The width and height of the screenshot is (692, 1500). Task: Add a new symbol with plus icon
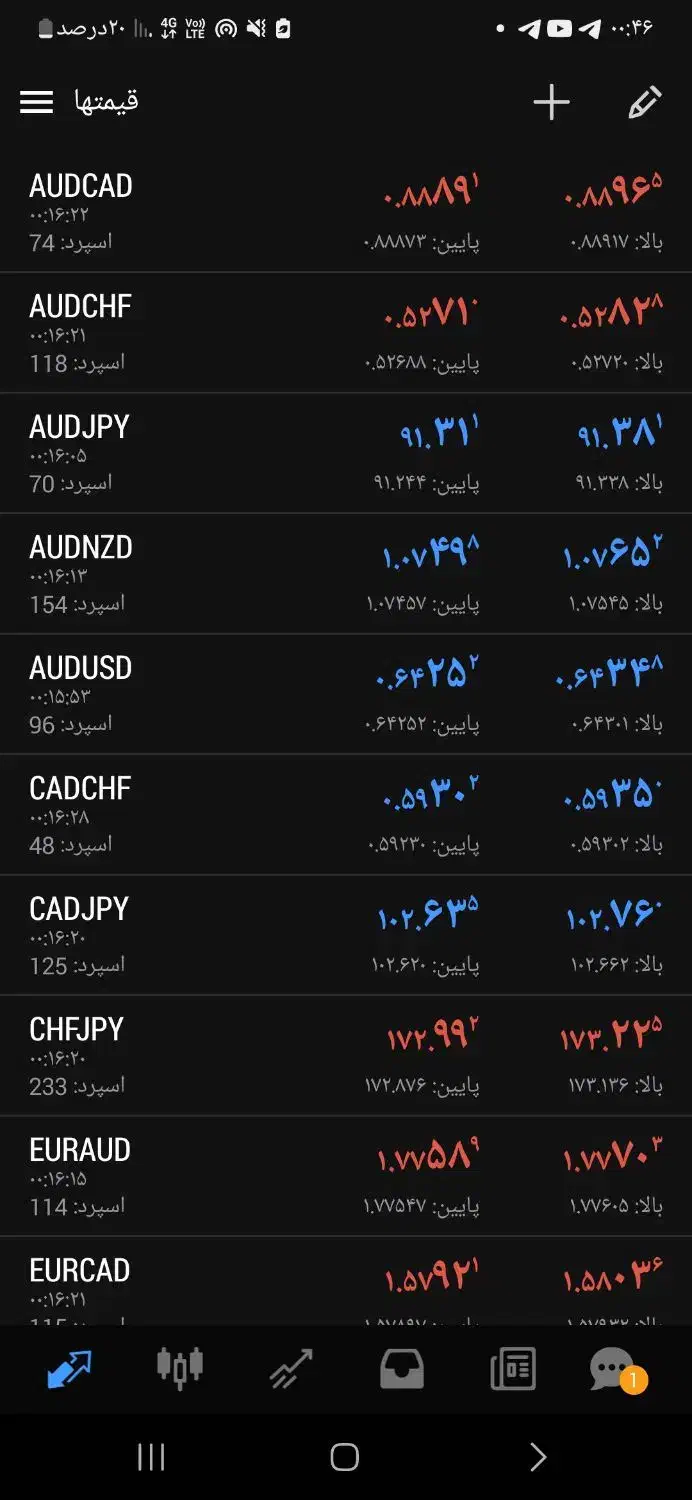[x=551, y=102]
